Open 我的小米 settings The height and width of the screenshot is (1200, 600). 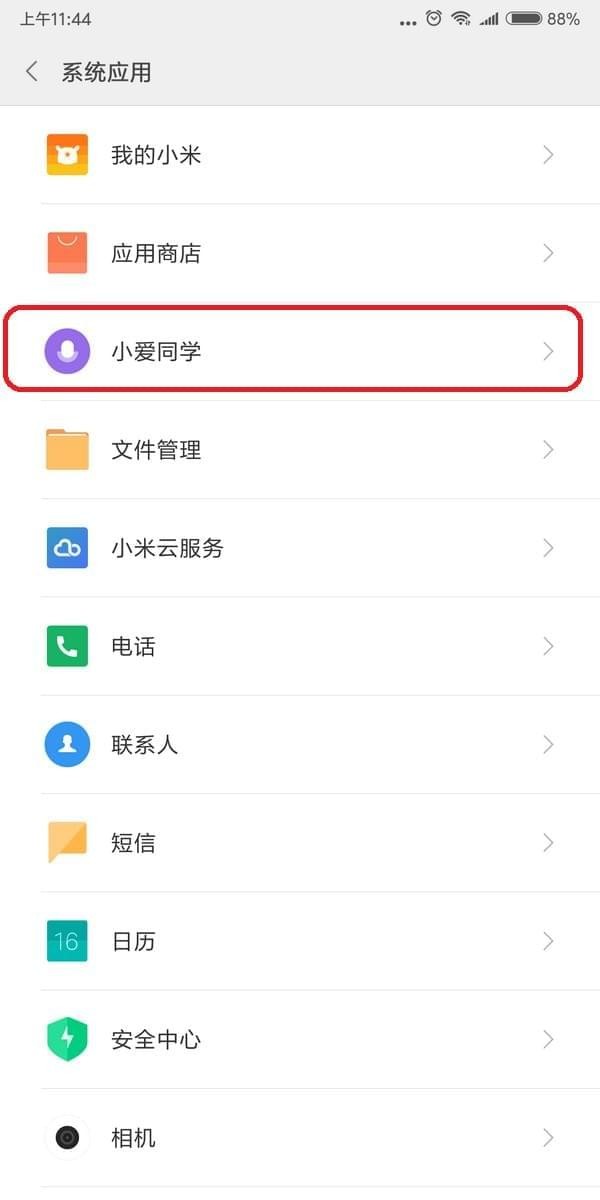[x=300, y=155]
